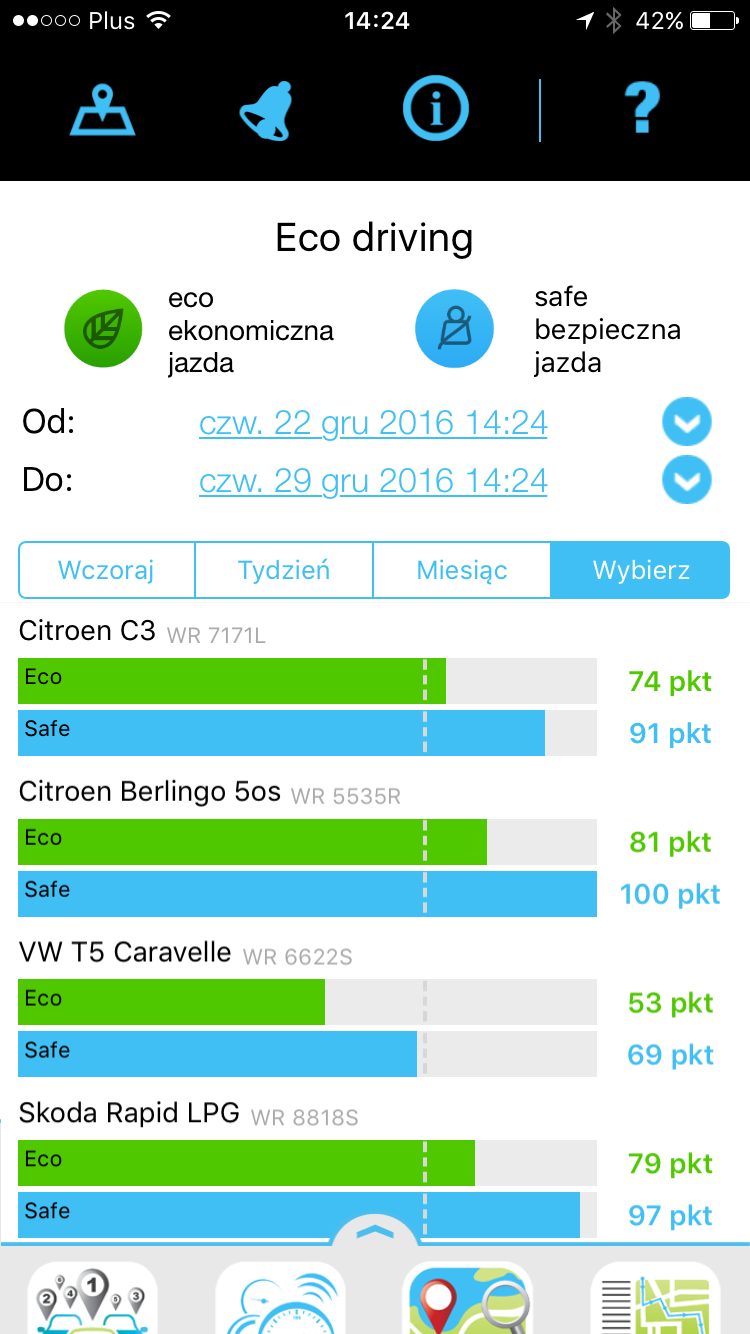The width and height of the screenshot is (750, 1334).
Task: Switch to the Wczoraj tab
Action: [106, 570]
